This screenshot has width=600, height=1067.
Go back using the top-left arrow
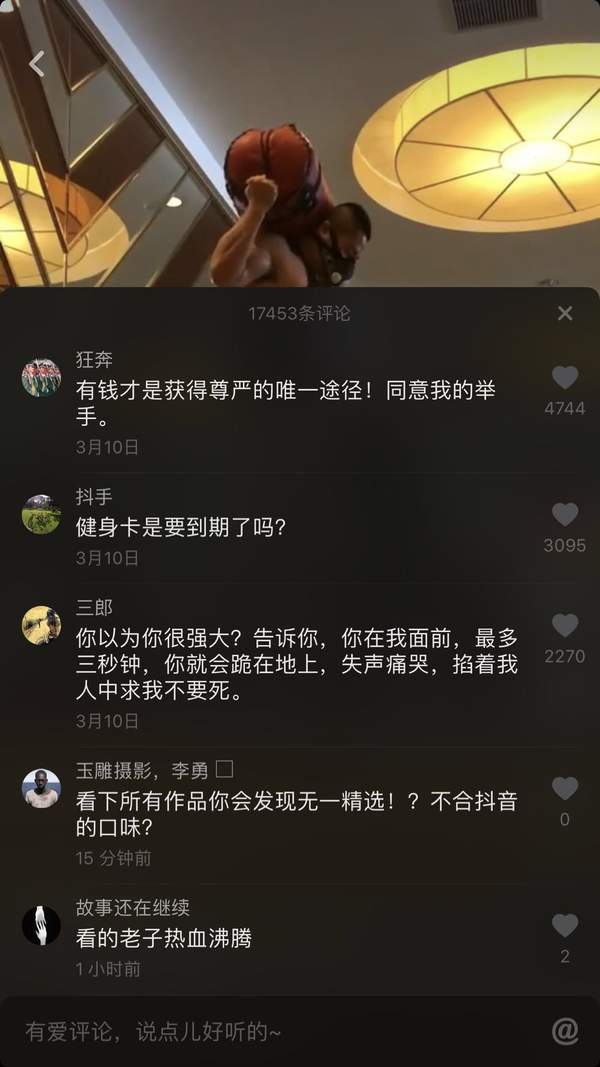coord(37,64)
